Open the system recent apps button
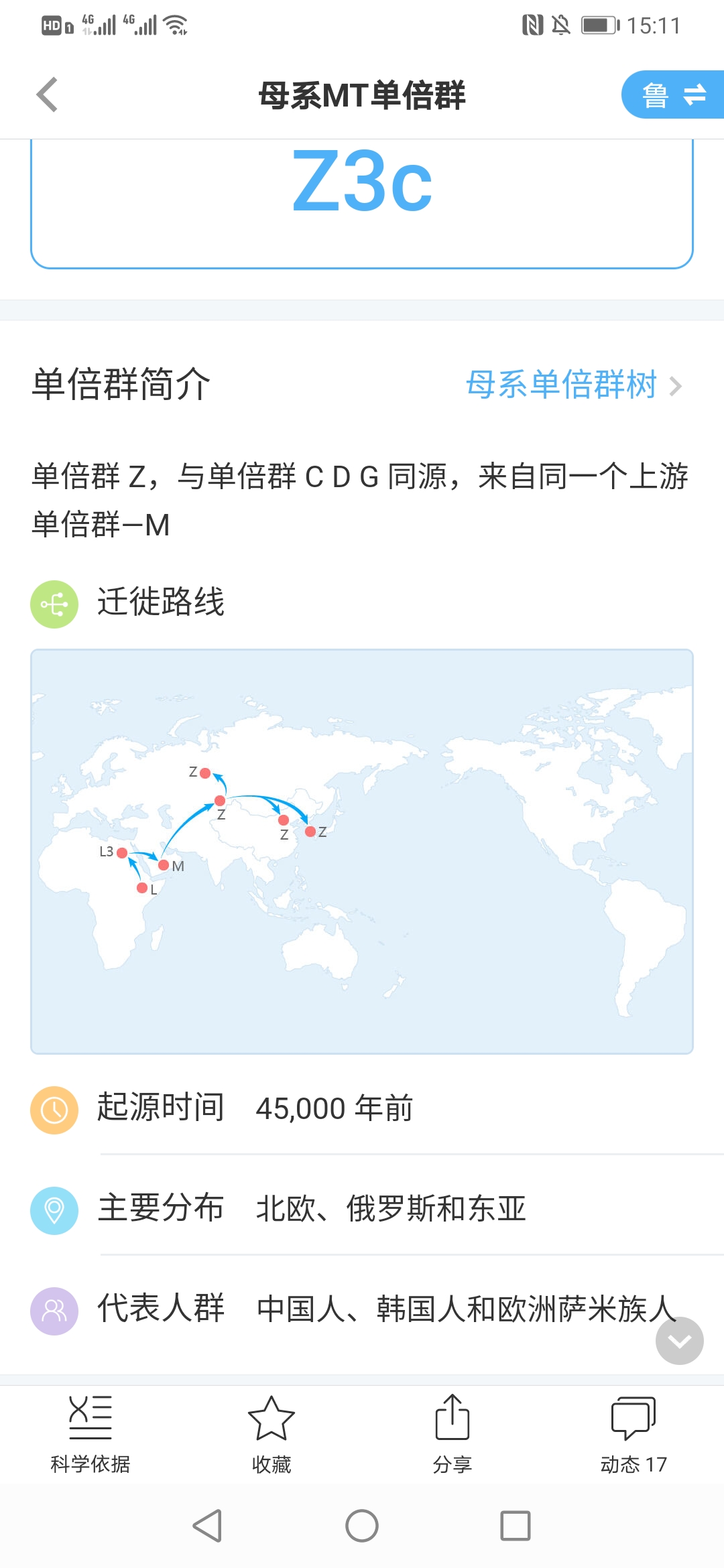724x1568 pixels. [x=516, y=1526]
